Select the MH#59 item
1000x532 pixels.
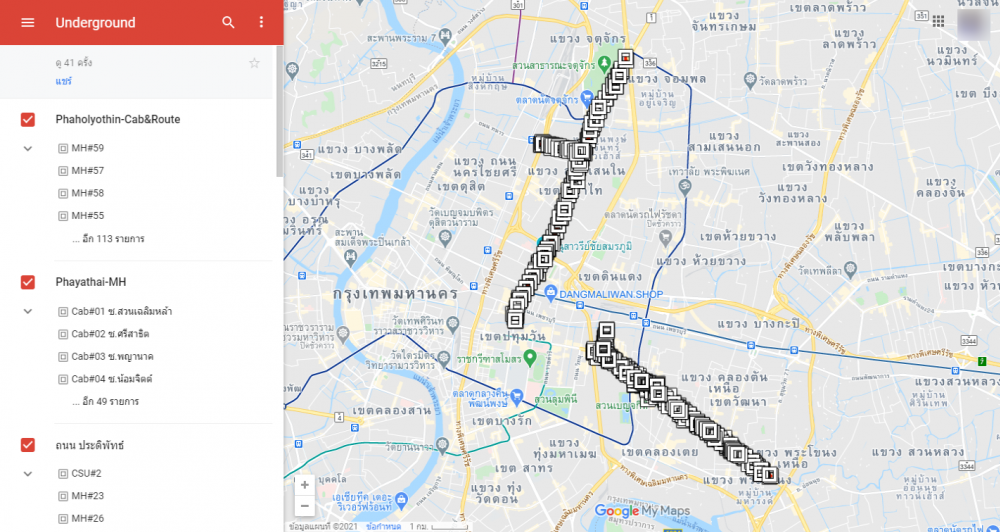click(x=87, y=148)
